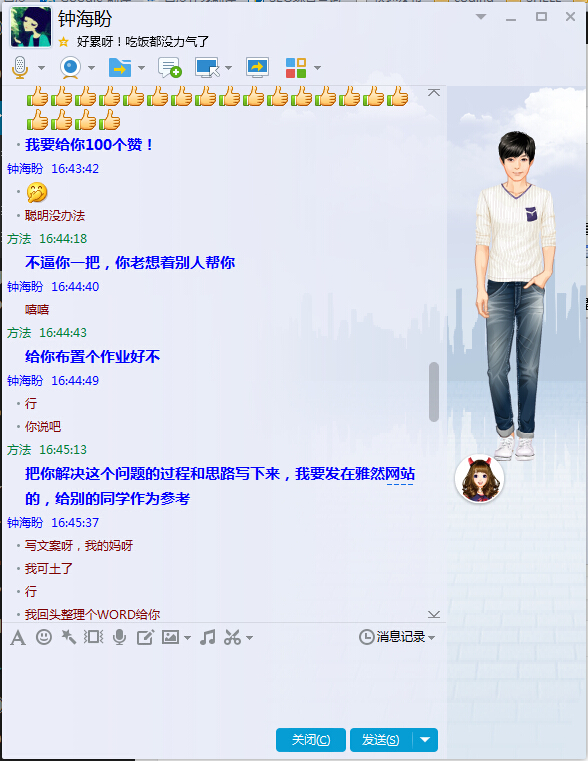The image size is (588, 761).
Task: Open 钟海盼's profile avatar
Action: 31,27
